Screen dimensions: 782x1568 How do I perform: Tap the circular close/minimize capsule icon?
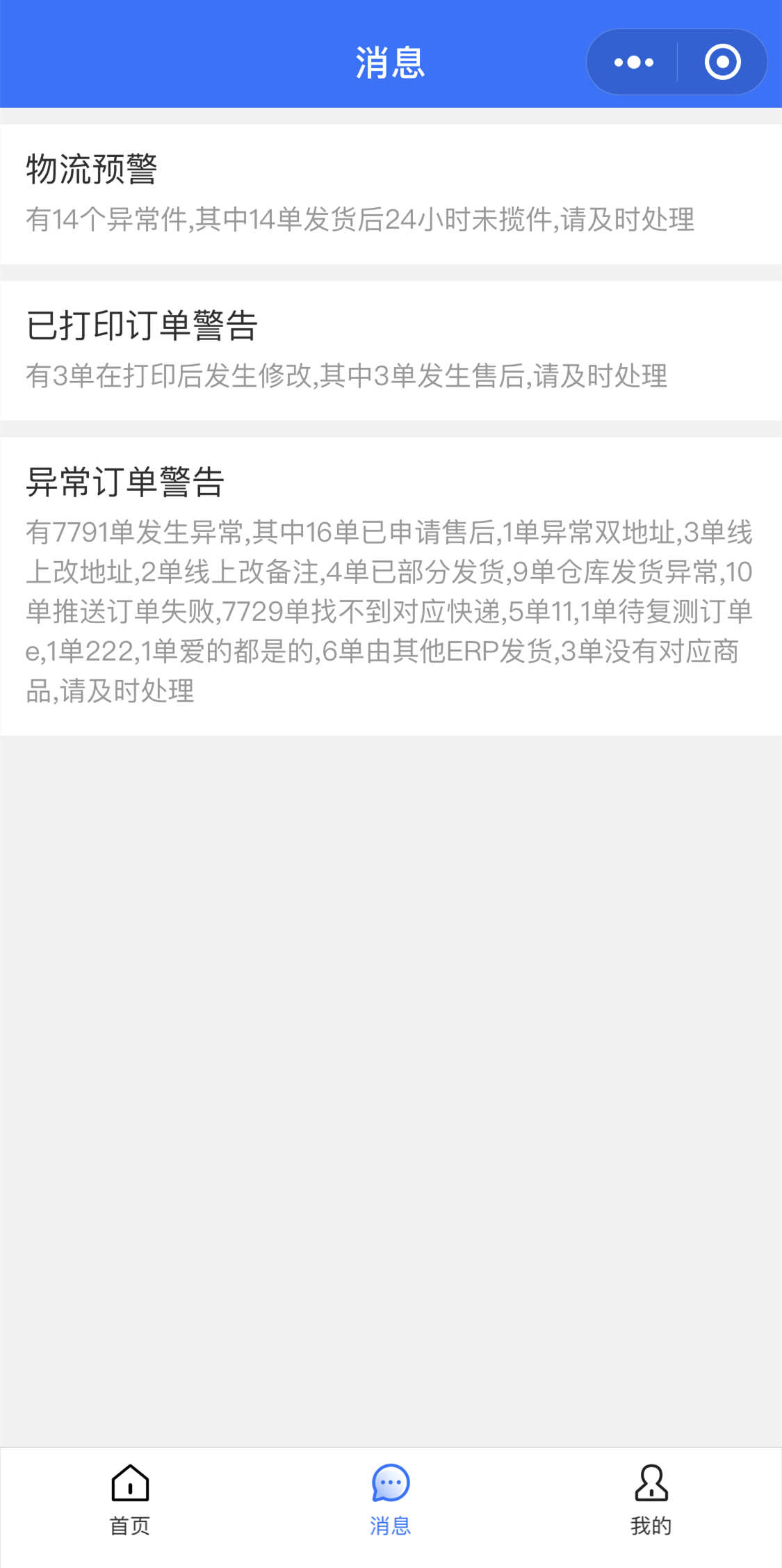coord(722,61)
